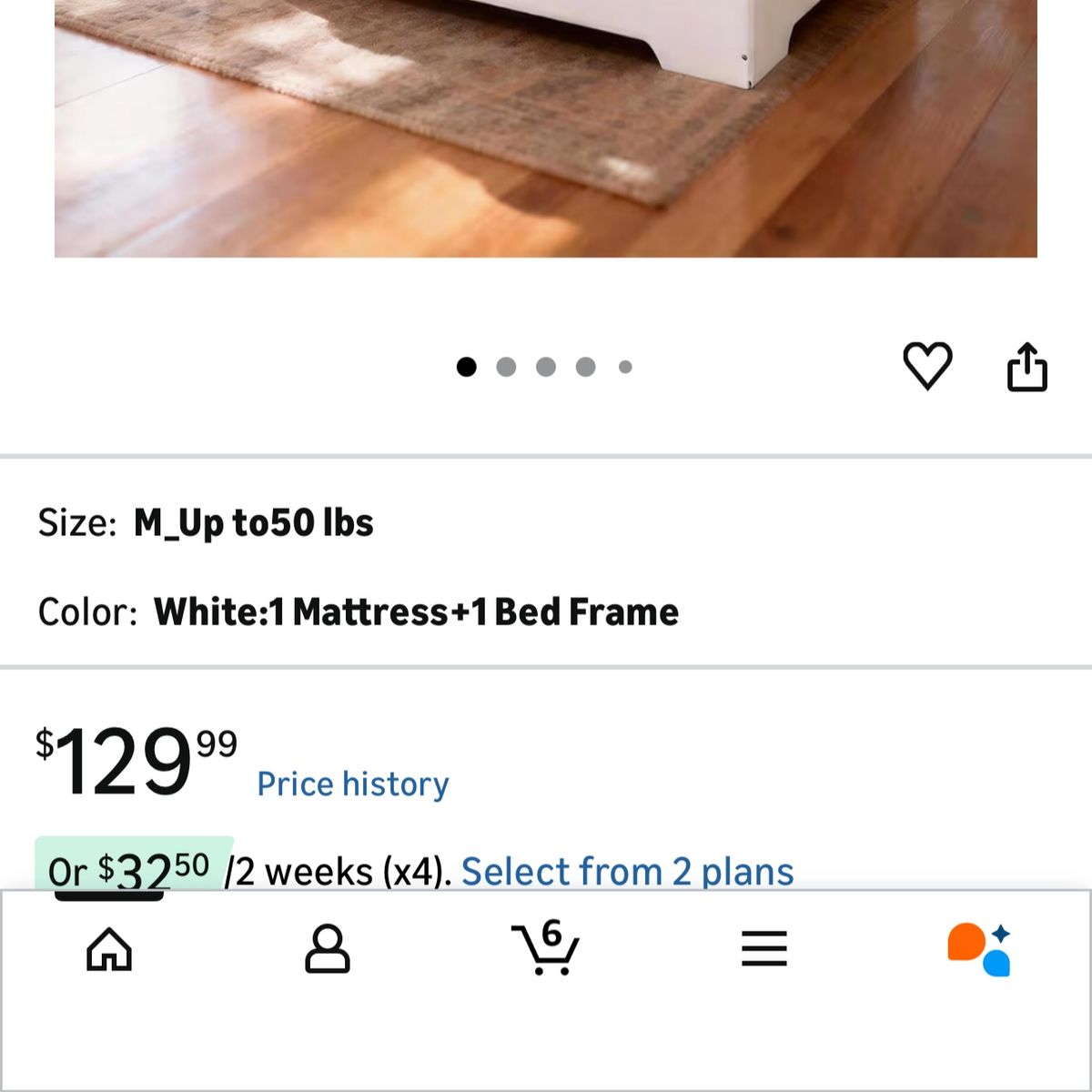Screen dimensions: 1092x1092
Task: Go to the Home tab
Action: coord(109,949)
